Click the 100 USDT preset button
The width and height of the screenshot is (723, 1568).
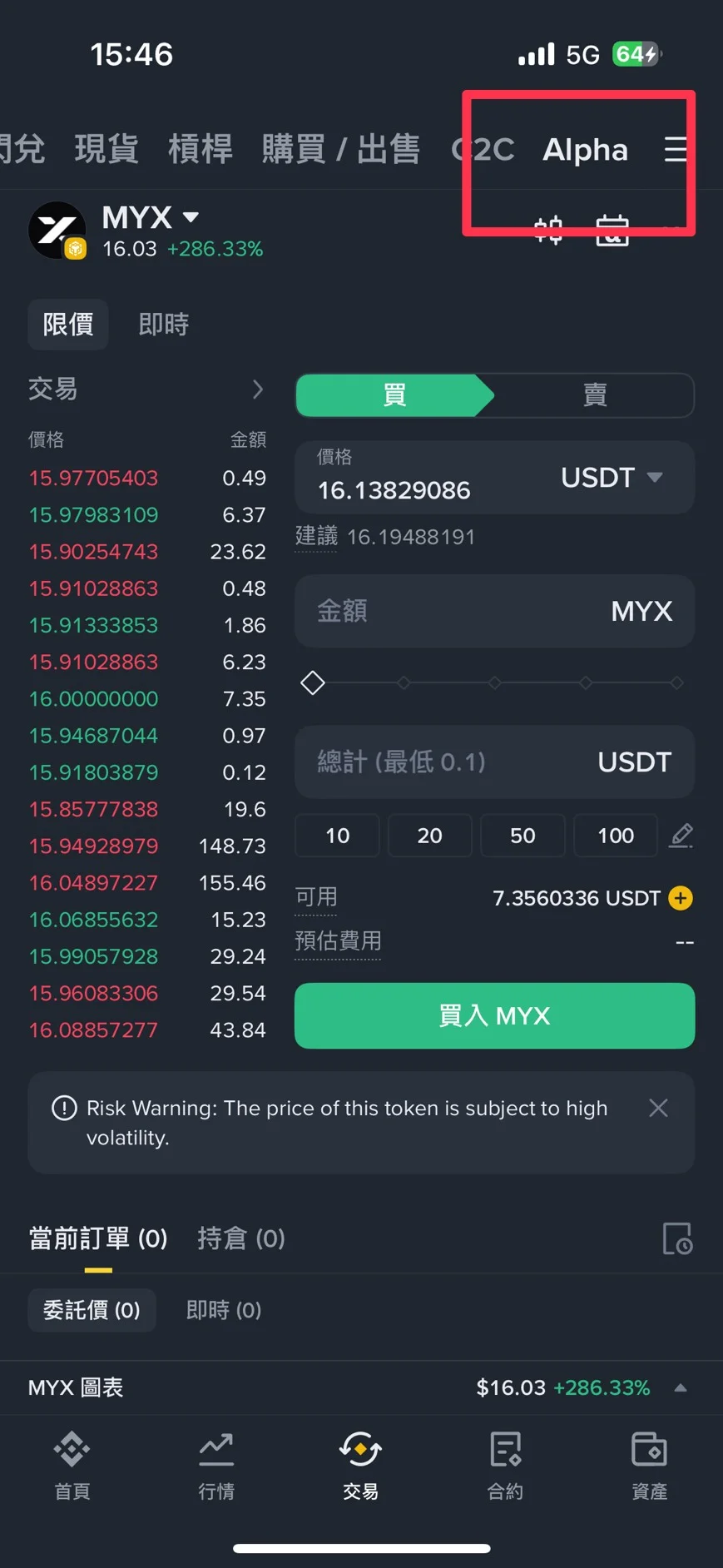click(614, 836)
